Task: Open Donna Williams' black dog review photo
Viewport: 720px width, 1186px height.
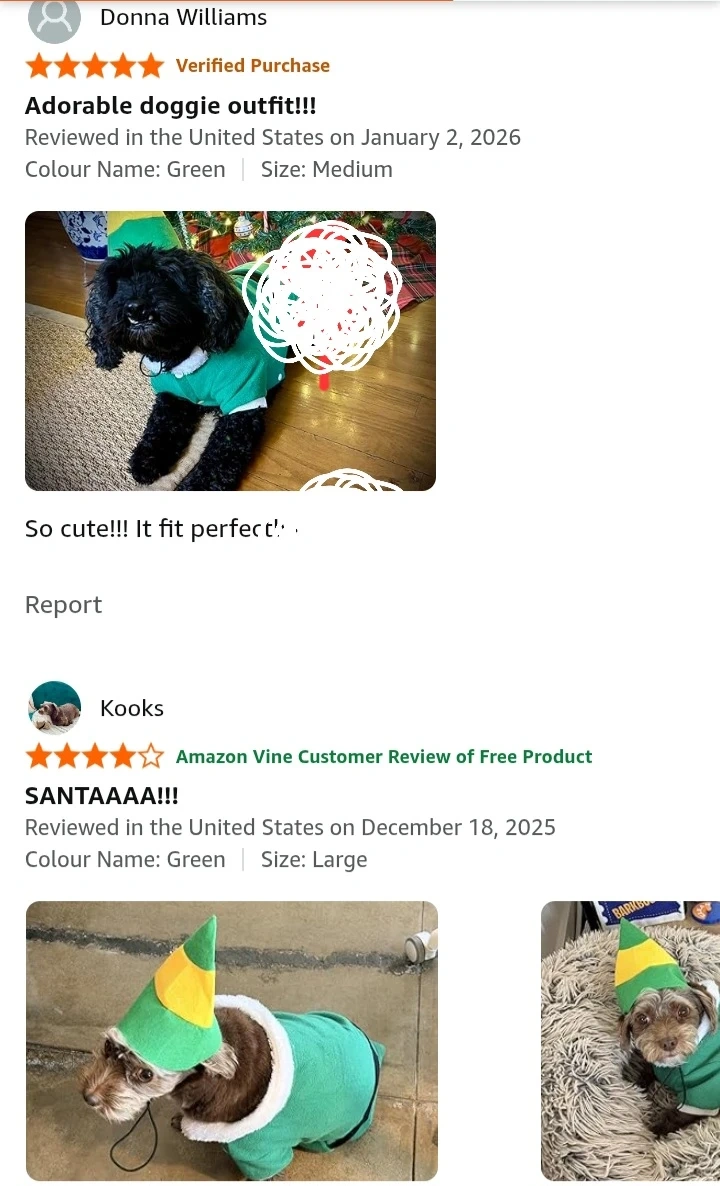Action: [231, 351]
